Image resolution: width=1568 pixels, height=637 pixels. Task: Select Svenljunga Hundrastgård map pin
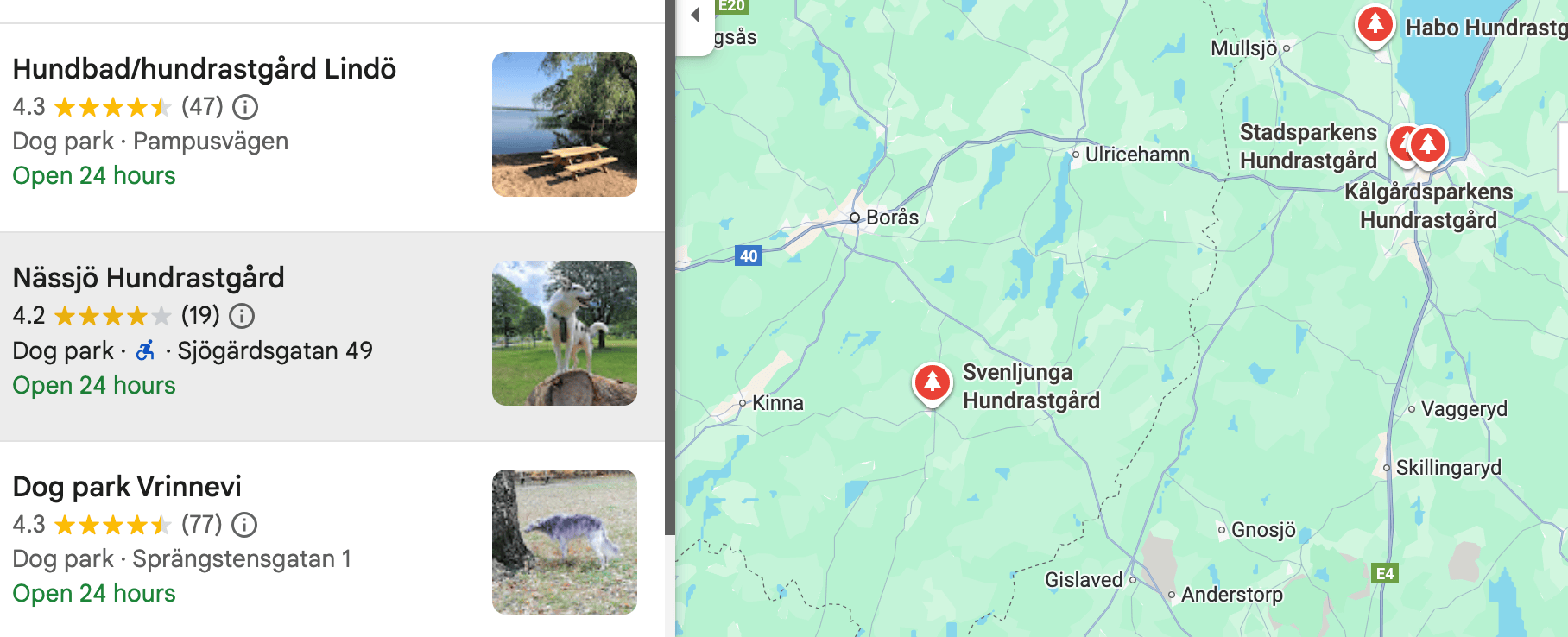click(932, 382)
